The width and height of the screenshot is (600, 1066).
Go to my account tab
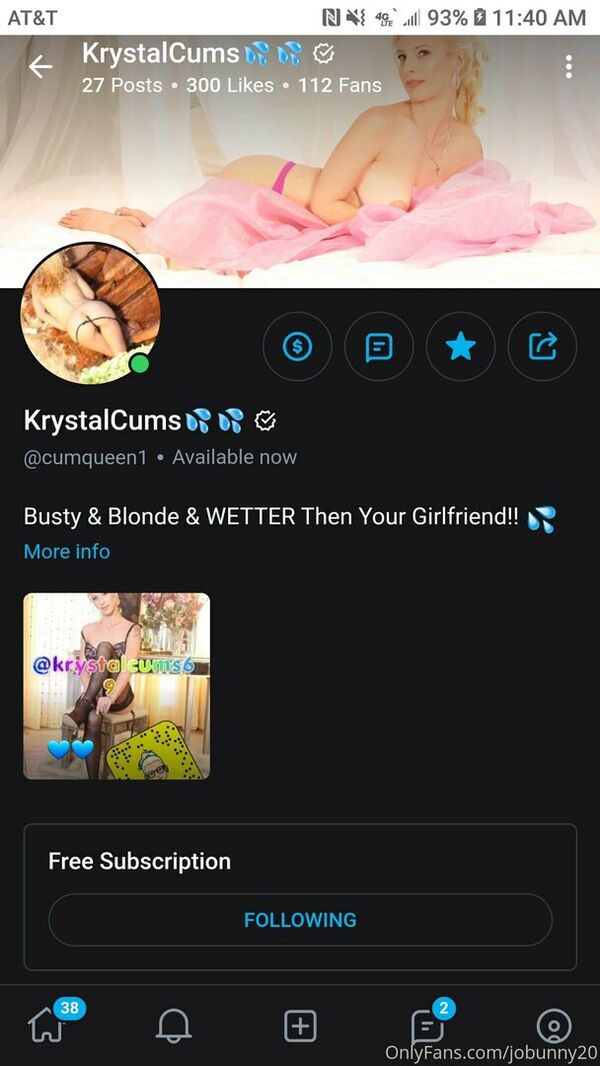point(553,1026)
